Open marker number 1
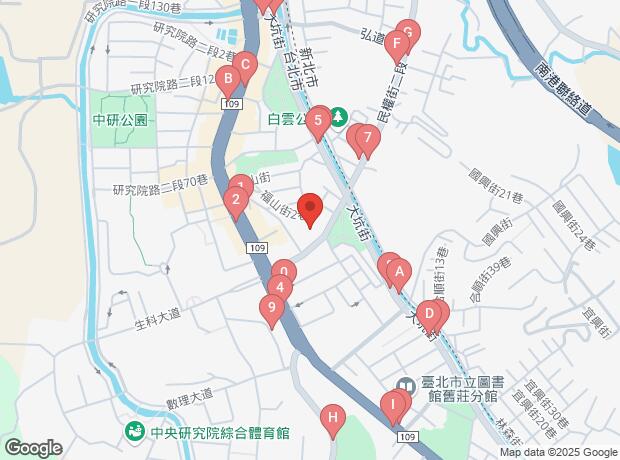The image size is (620, 460). [241, 186]
